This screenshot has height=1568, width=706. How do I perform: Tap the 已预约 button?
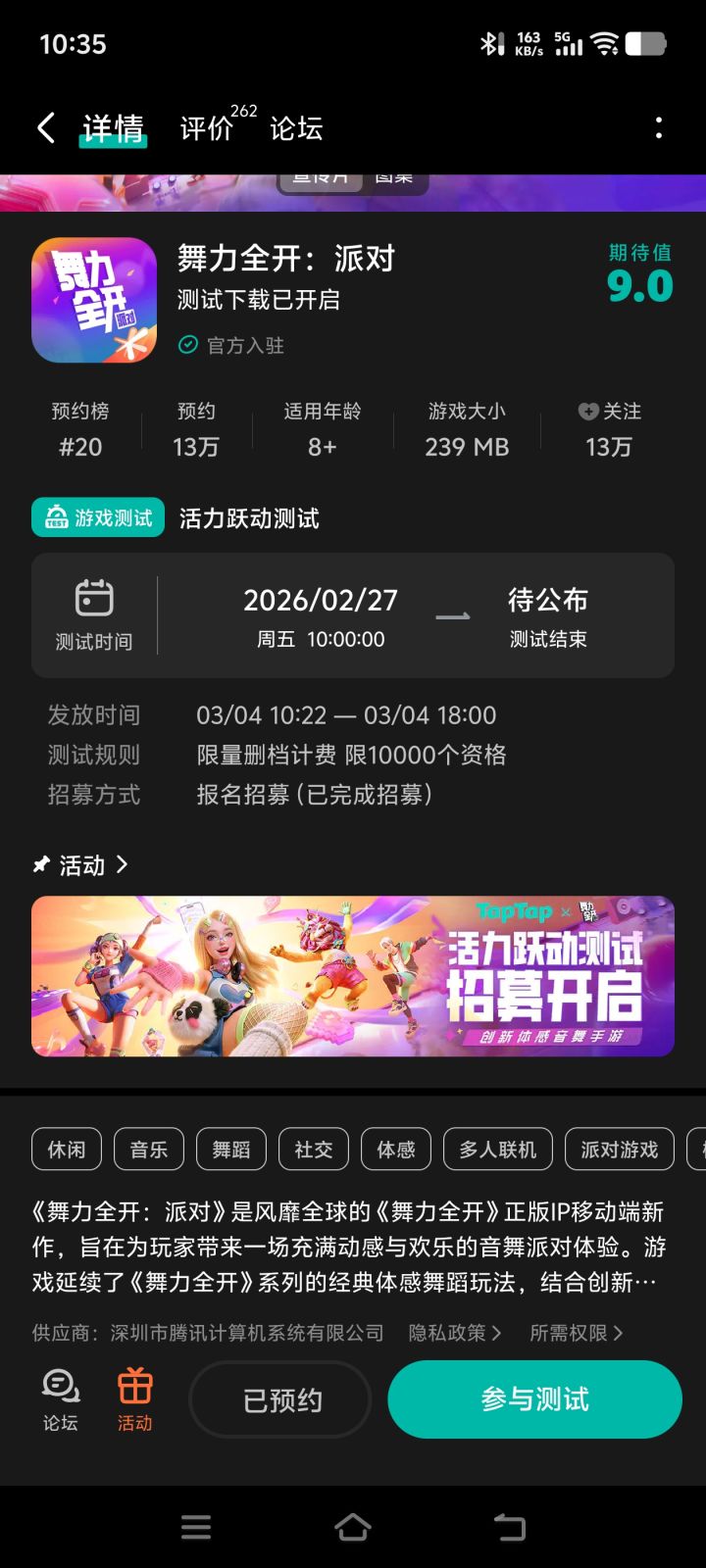pos(279,1399)
